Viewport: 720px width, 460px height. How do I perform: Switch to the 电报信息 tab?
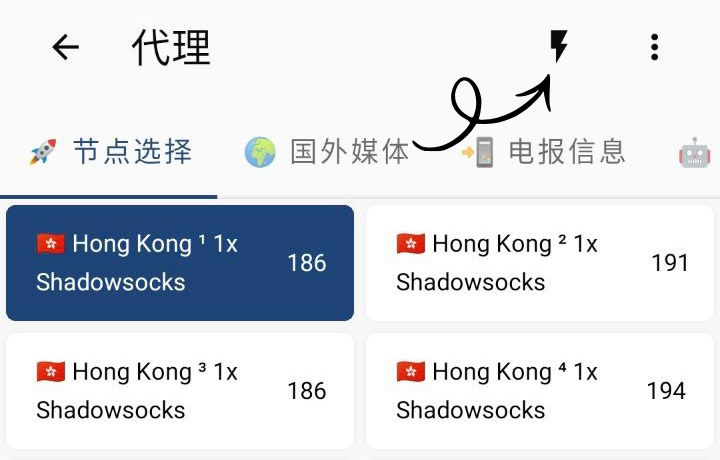[x=545, y=152]
